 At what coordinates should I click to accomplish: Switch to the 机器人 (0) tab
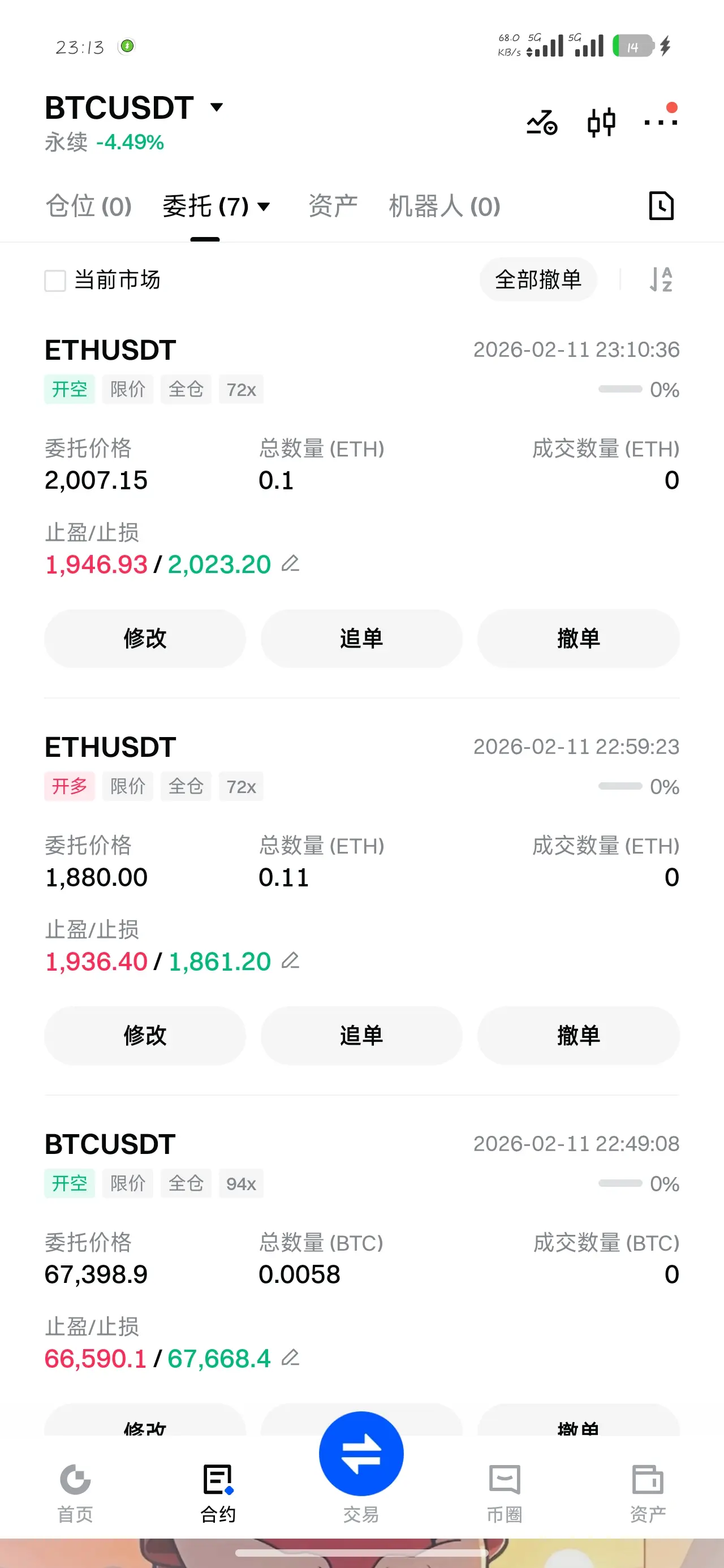point(445,206)
